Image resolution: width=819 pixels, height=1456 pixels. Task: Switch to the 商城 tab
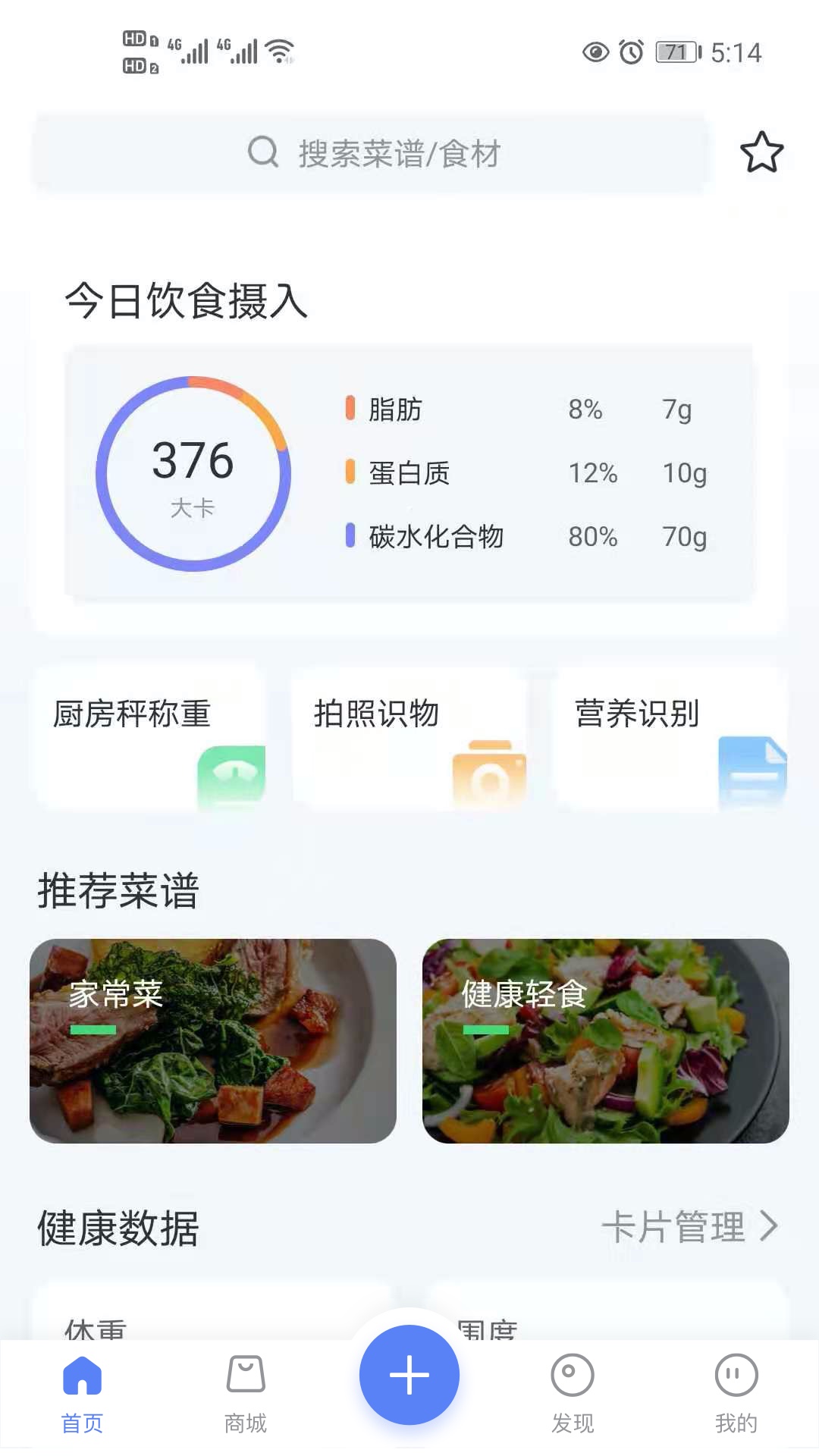point(245,1393)
